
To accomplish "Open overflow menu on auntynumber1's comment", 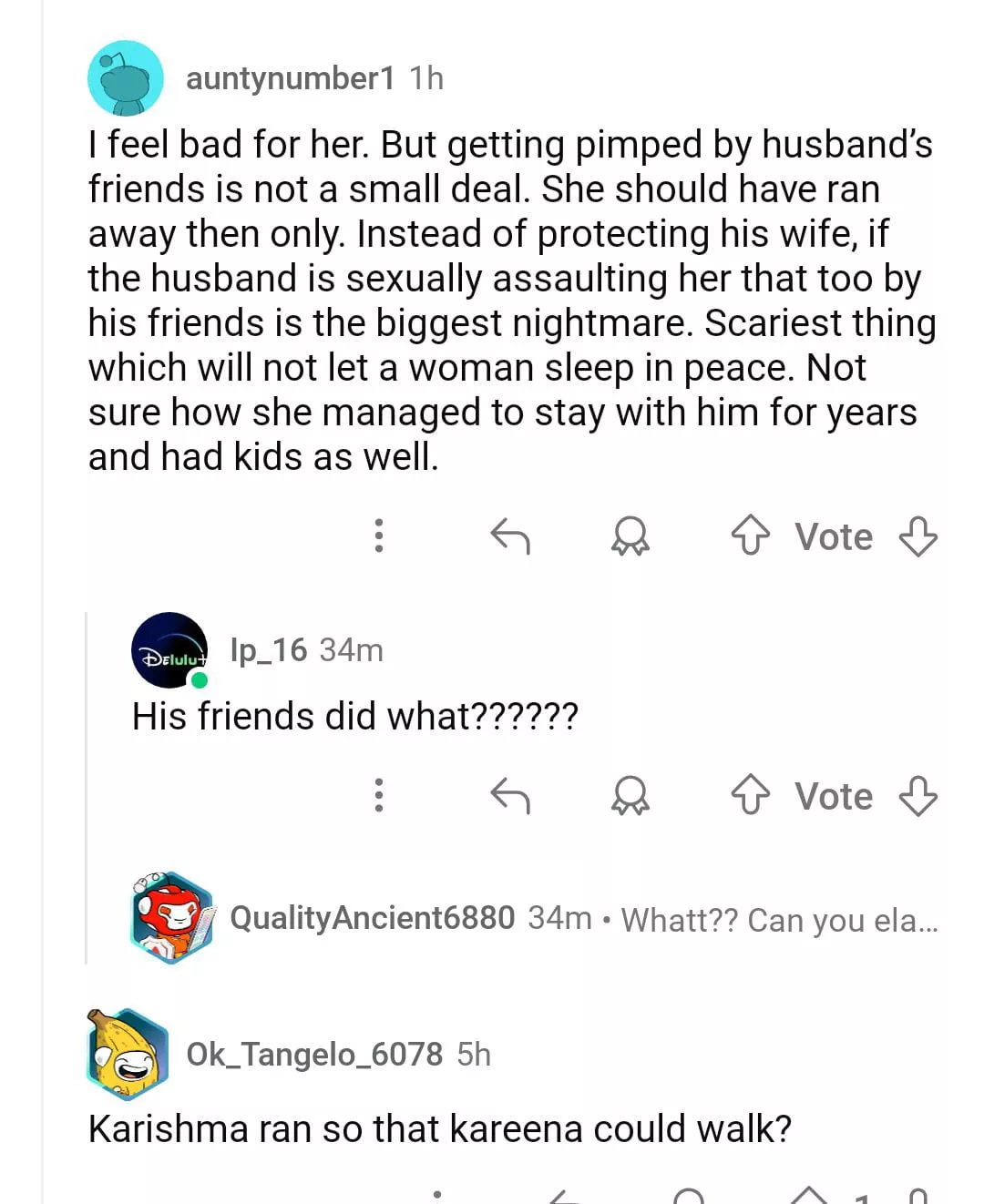I will pos(379,536).
